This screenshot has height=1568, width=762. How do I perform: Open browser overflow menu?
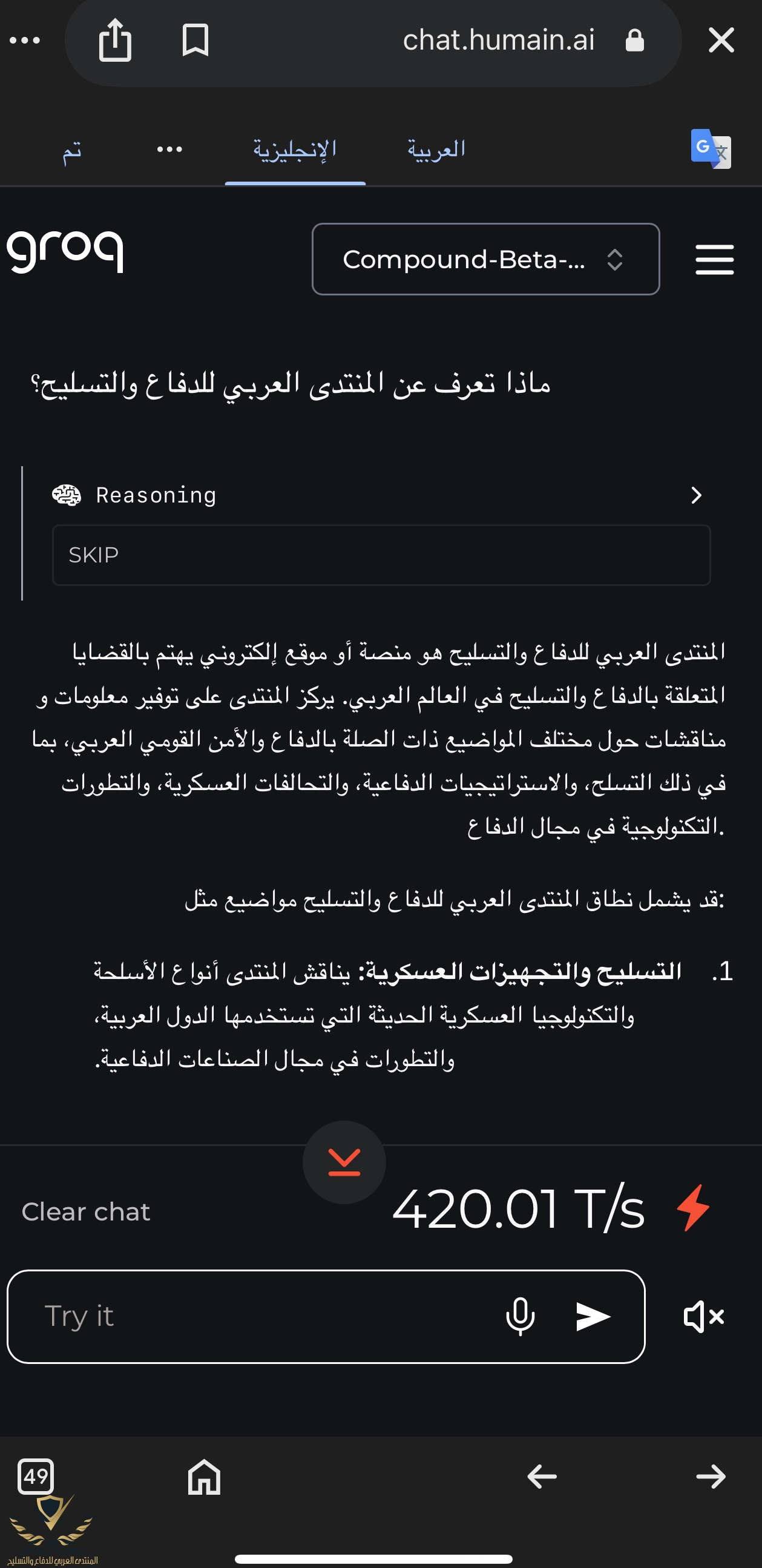25,41
